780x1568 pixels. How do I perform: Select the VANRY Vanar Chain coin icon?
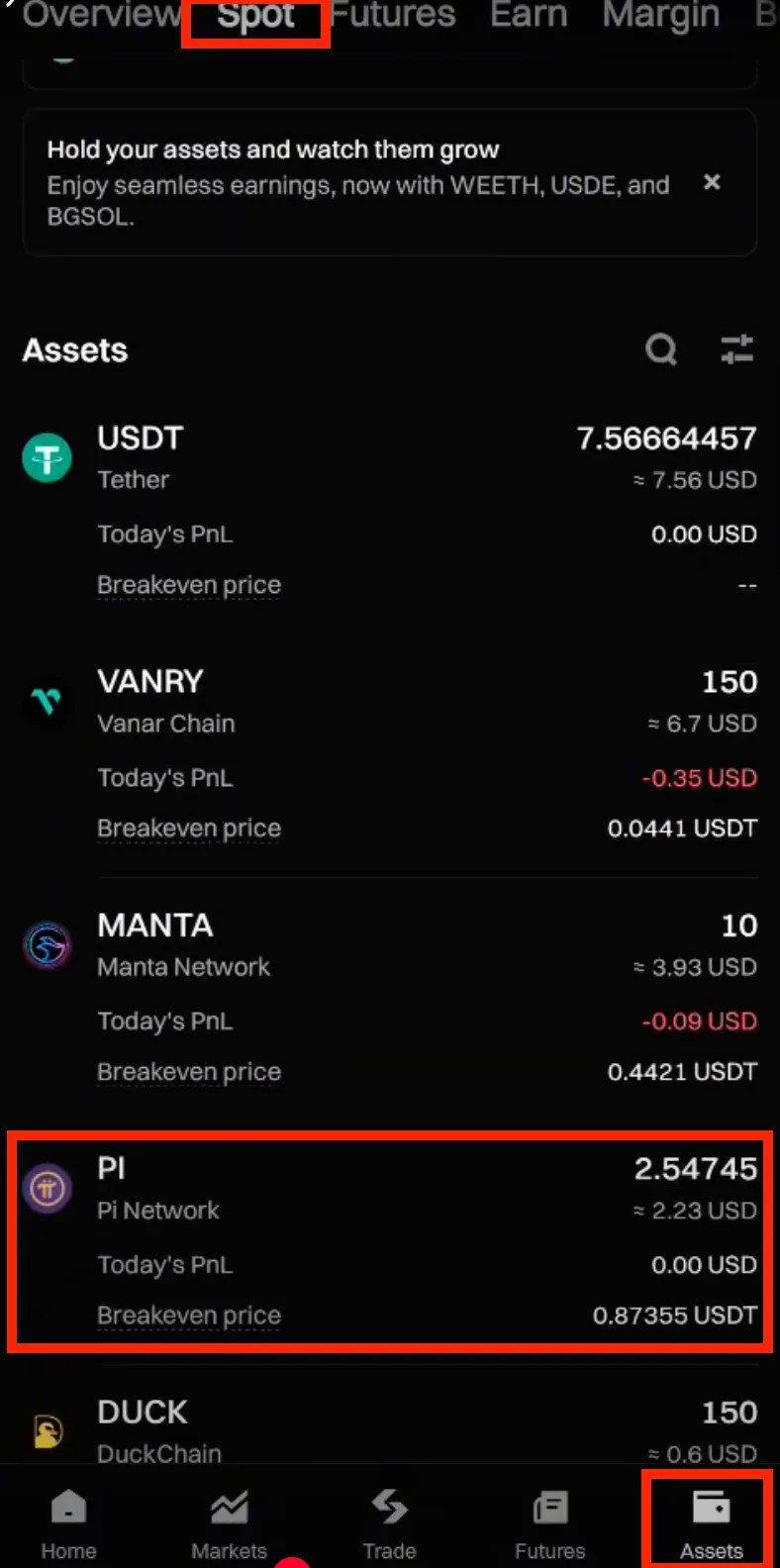47,701
